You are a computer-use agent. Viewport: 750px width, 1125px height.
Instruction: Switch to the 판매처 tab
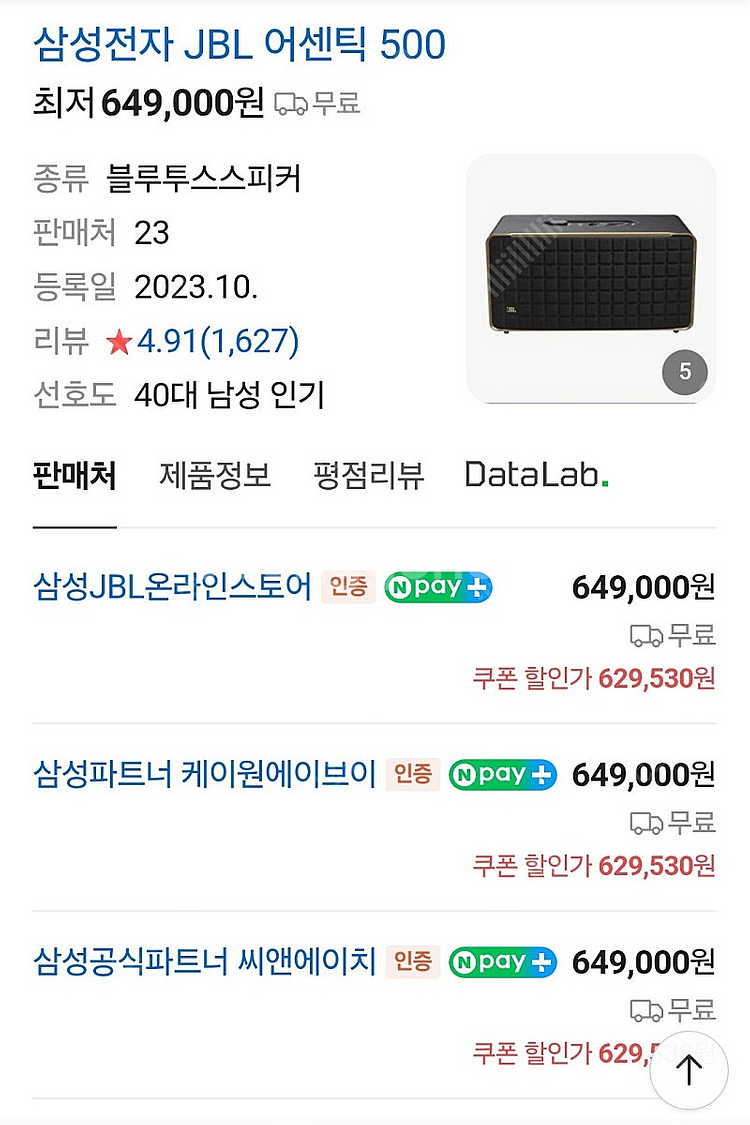[74, 475]
